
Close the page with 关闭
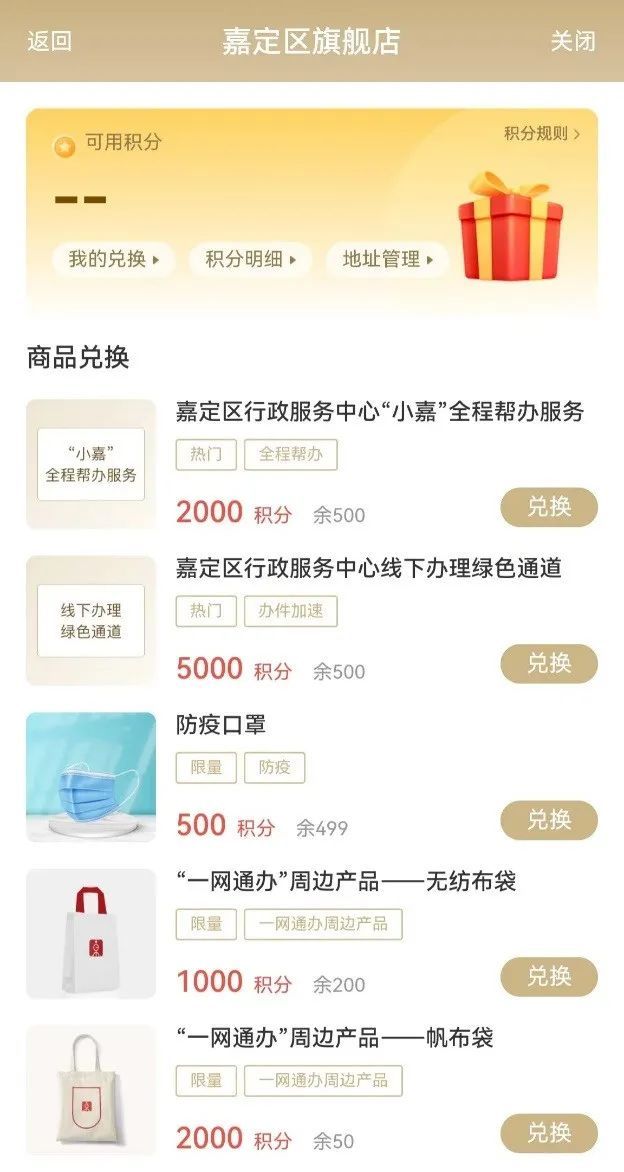click(573, 41)
